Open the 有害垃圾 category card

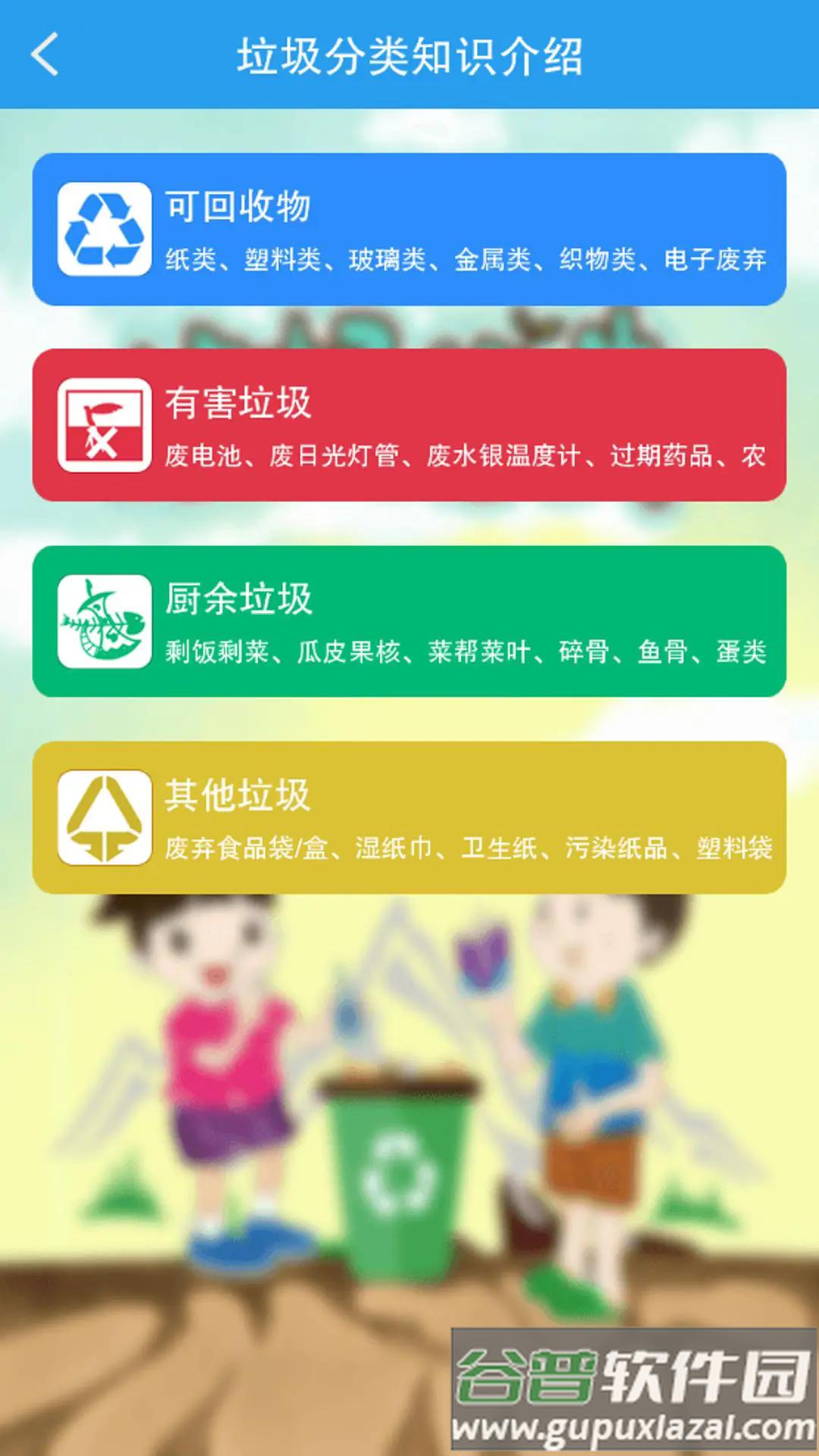409,425
